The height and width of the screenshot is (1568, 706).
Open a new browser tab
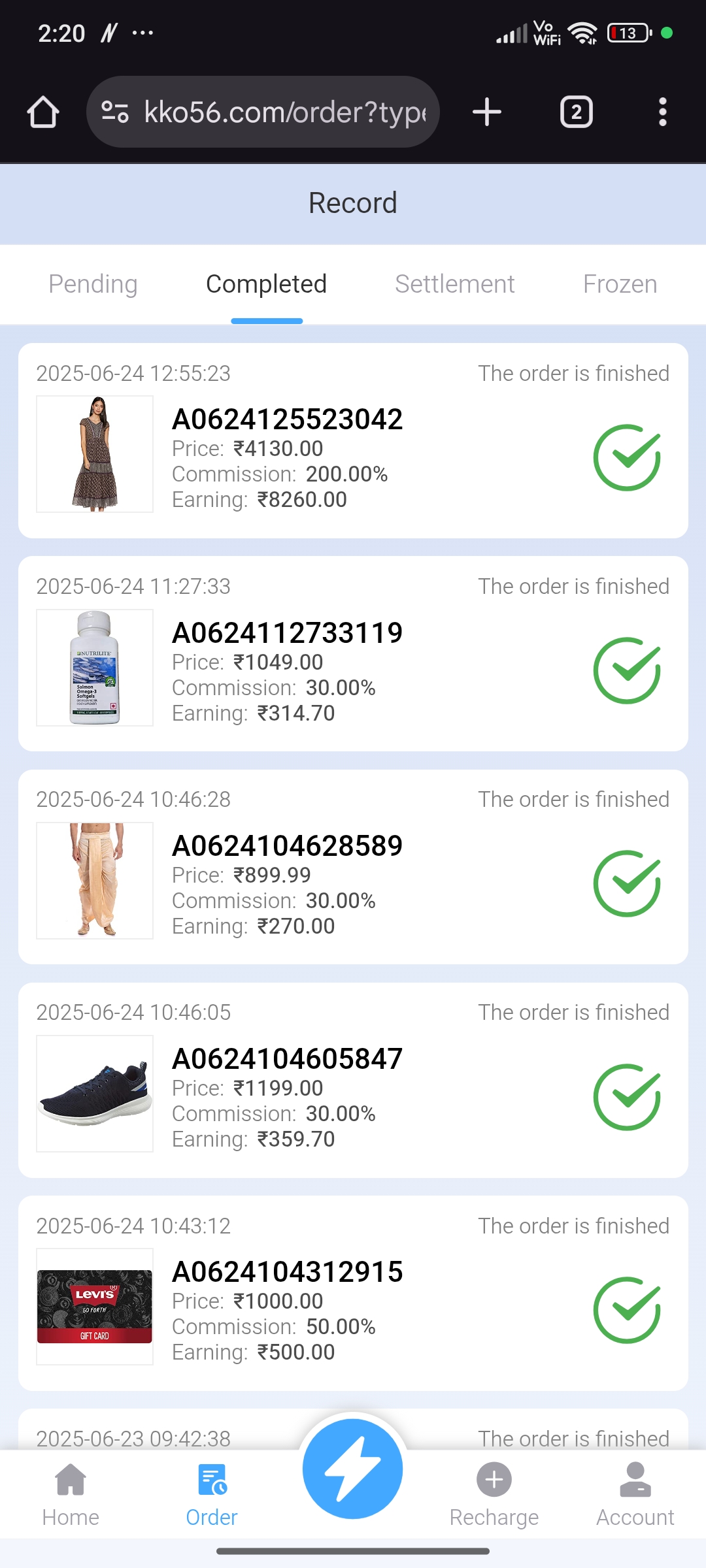click(x=487, y=112)
